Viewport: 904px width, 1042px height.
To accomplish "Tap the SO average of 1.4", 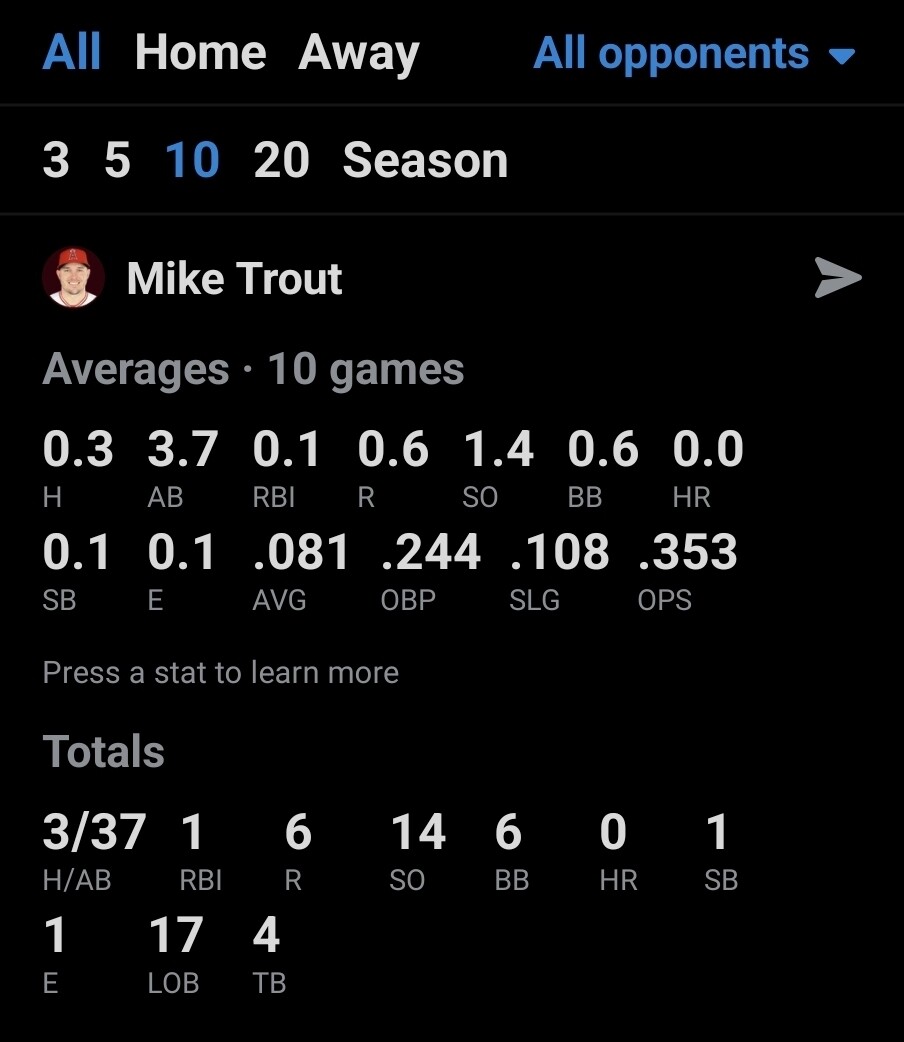I will pyautogui.click(x=498, y=467).
